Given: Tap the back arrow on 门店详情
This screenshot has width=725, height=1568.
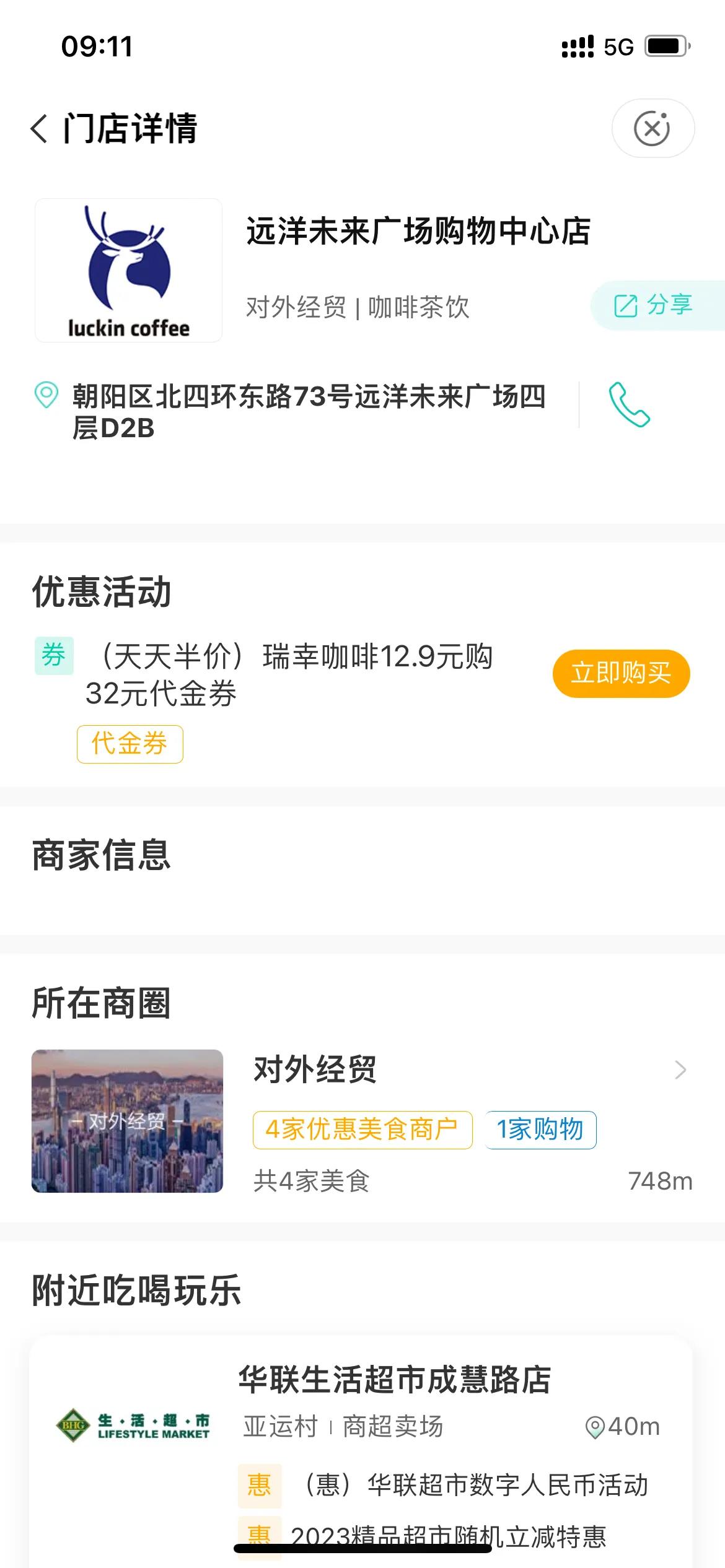Looking at the screenshot, I should [x=40, y=128].
